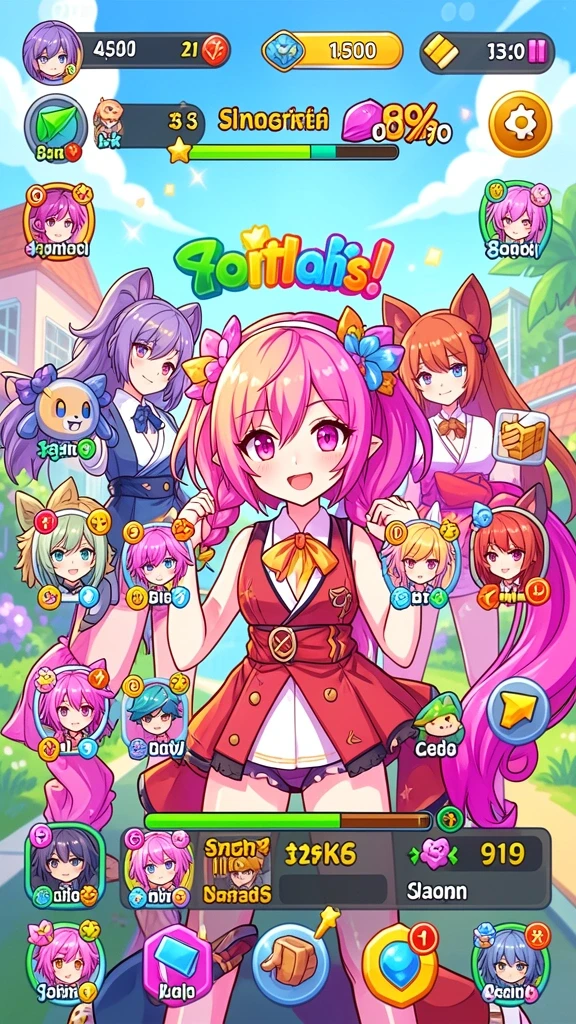Open the purple-haired player profile avatar
This screenshot has width=576, height=1024.
pyautogui.click(x=52, y=51)
